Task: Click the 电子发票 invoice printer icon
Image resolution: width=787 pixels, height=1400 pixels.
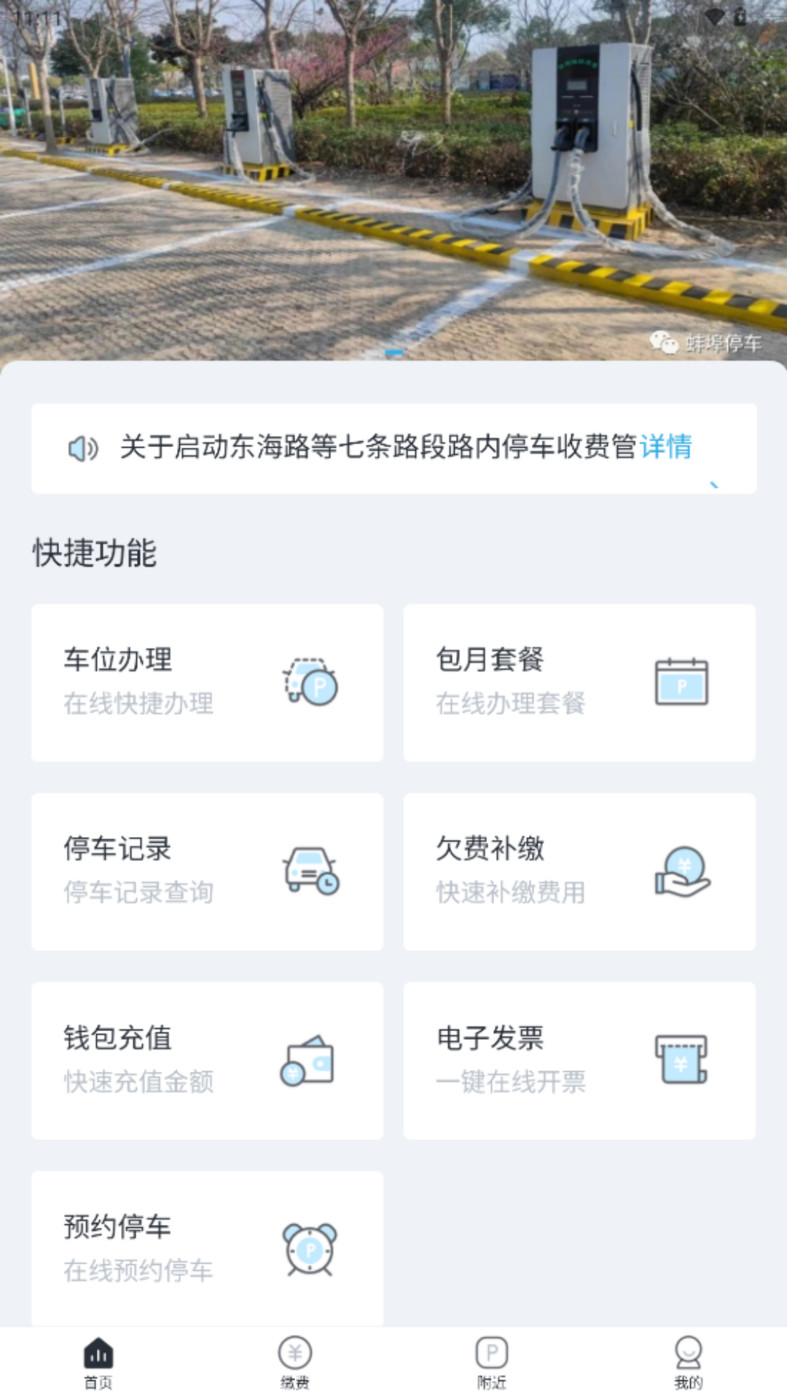Action: click(x=682, y=1060)
